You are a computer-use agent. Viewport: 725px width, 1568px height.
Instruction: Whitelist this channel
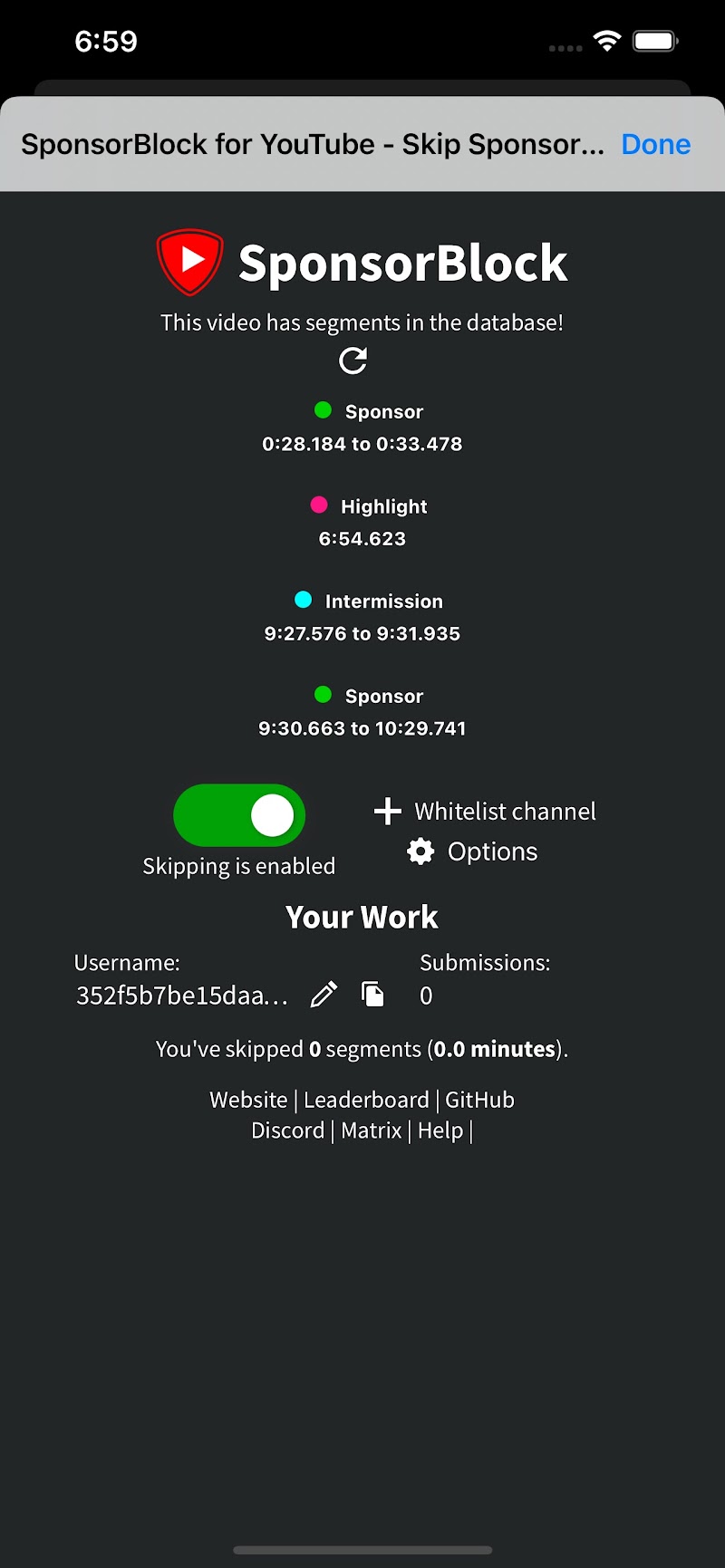(x=485, y=811)
